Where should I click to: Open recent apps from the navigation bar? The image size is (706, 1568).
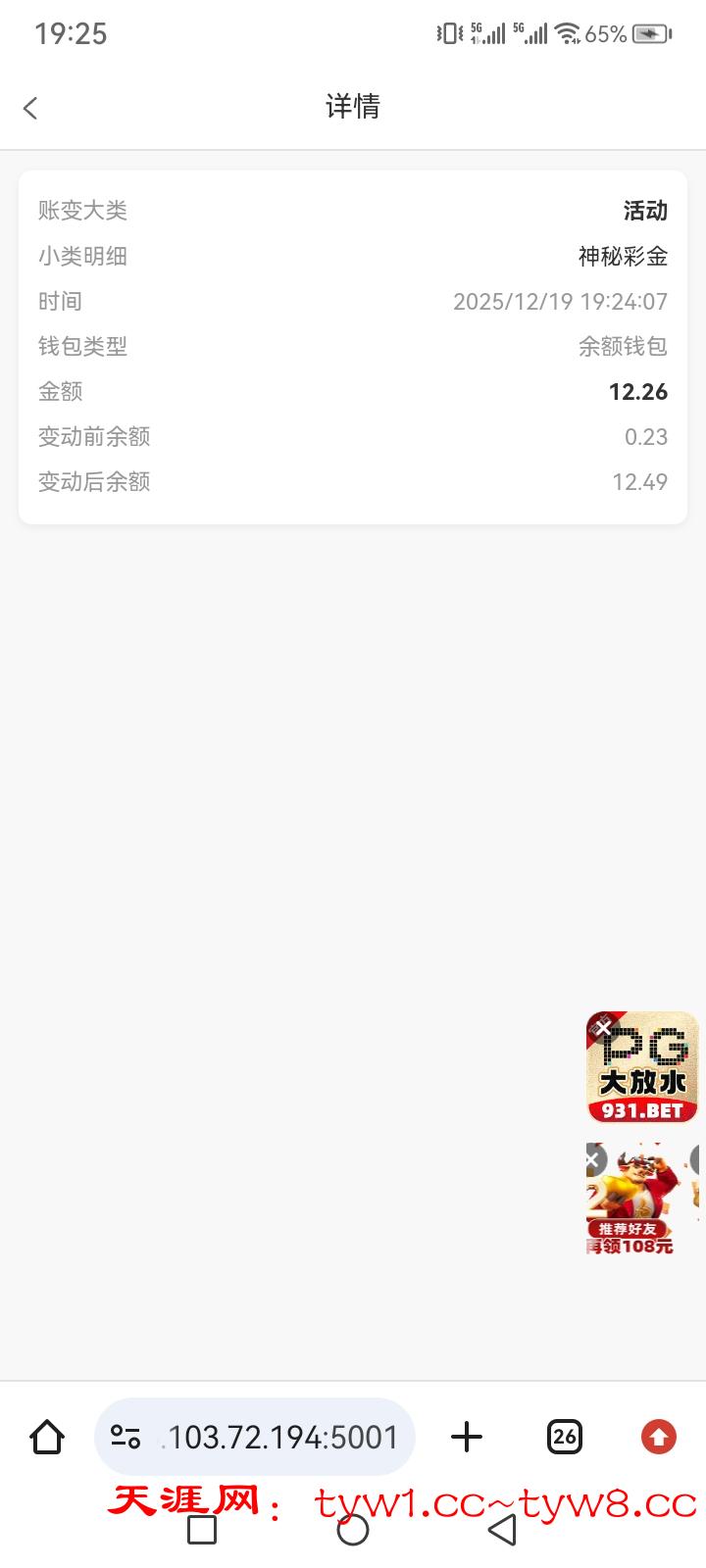click(x=201, y=1530)
